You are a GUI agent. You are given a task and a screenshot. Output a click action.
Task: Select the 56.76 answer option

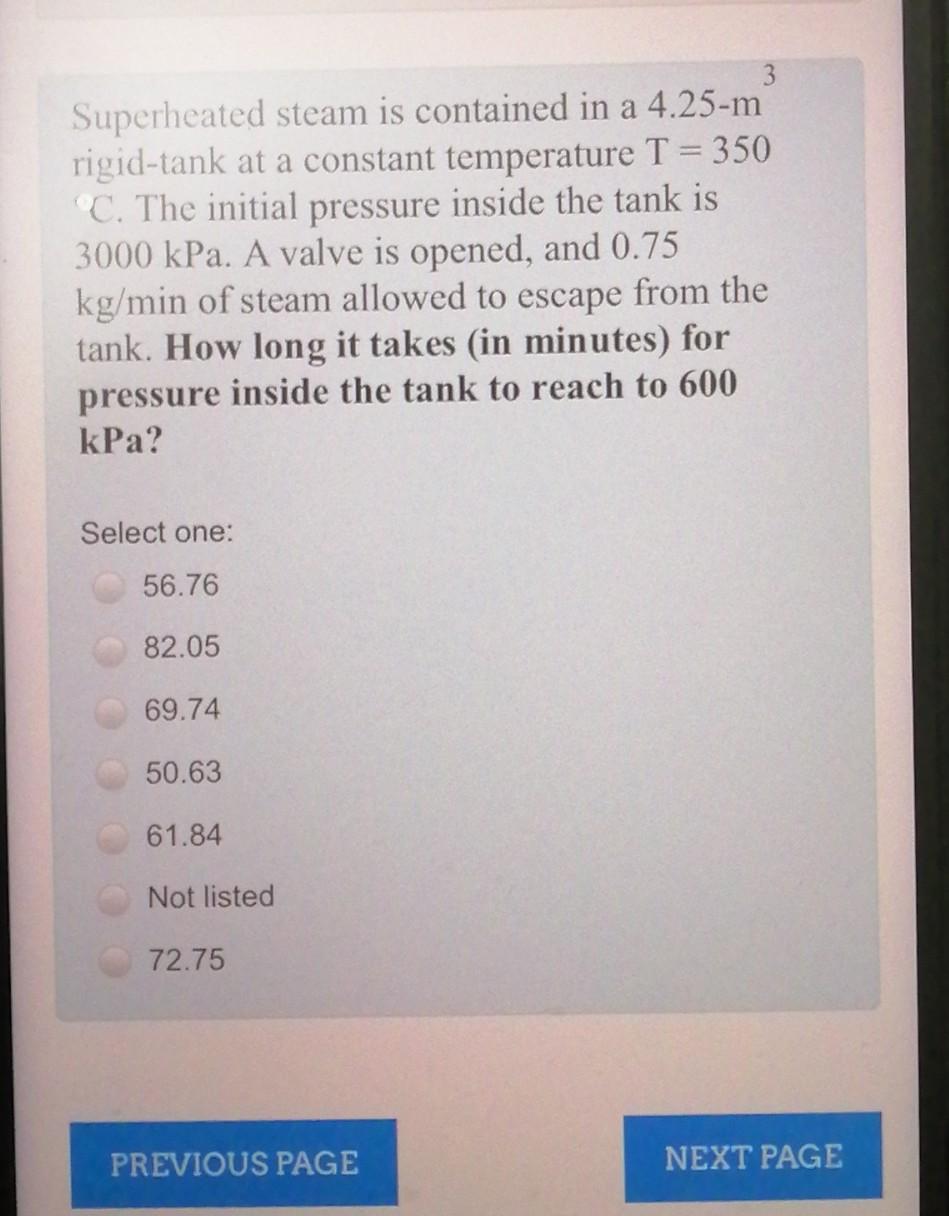(111, 588)
